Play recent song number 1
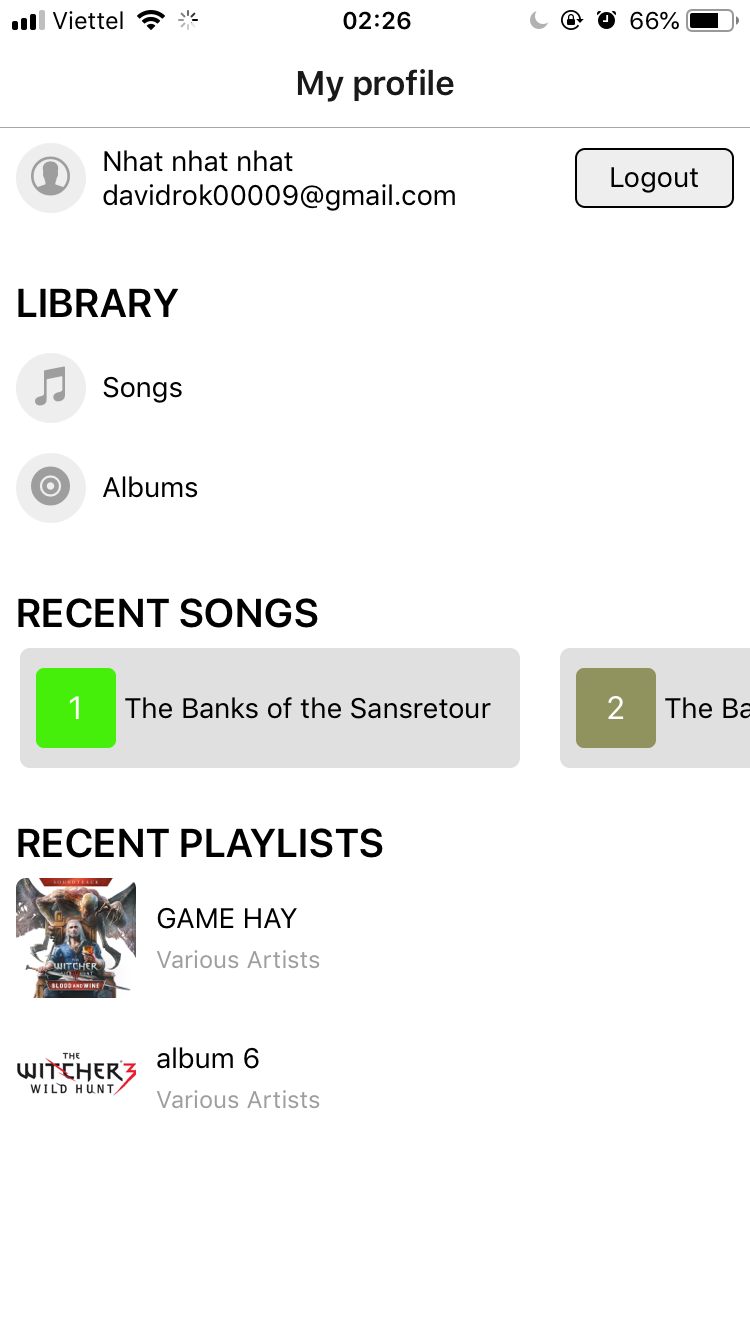Viewport: 750px width, 1334px height. (x=270, y=708)
